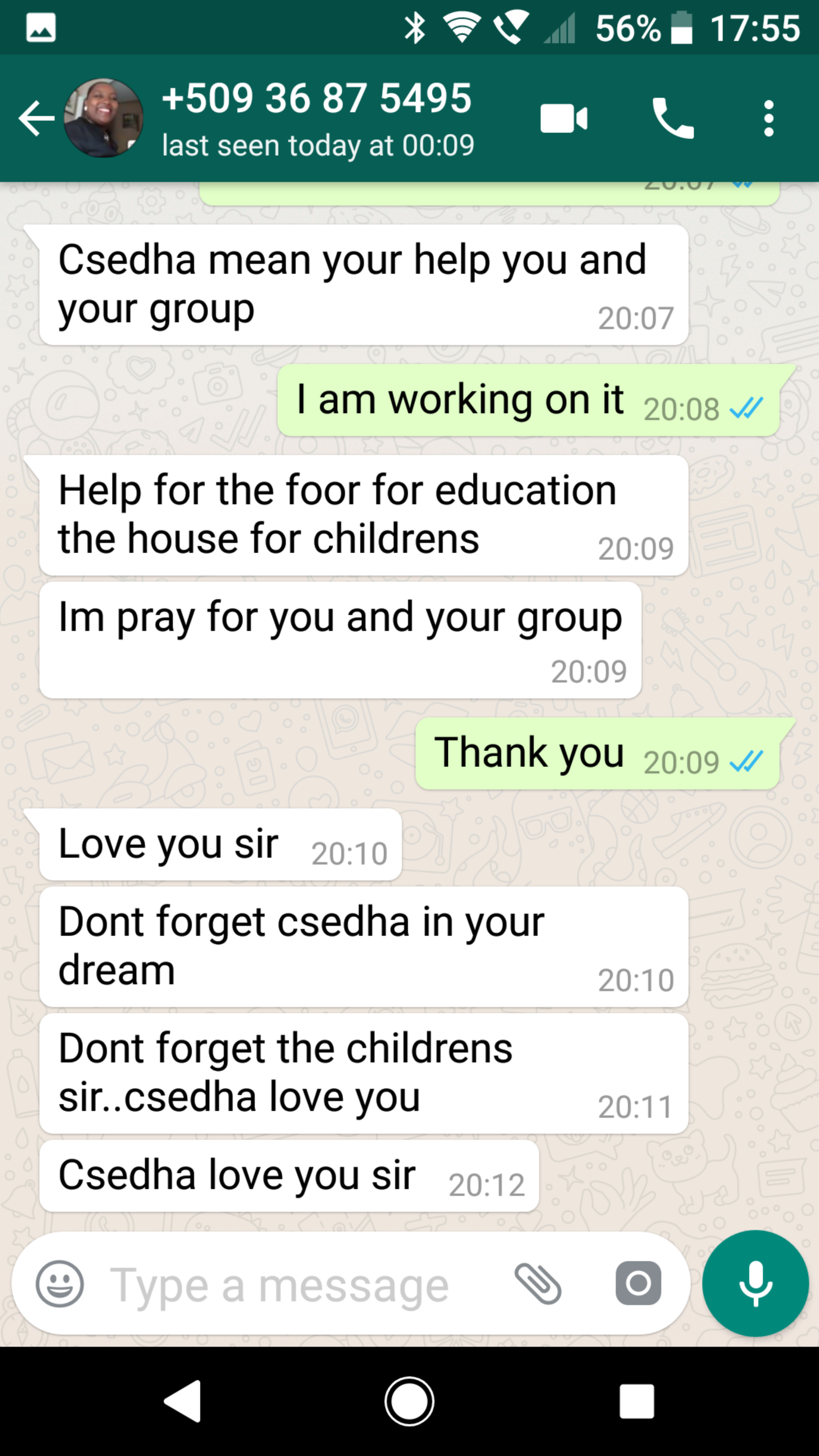Screen dimensions: 819x1456
Task: Open the overflow menu
Action: pyautogui.click(x=768, y=118)
